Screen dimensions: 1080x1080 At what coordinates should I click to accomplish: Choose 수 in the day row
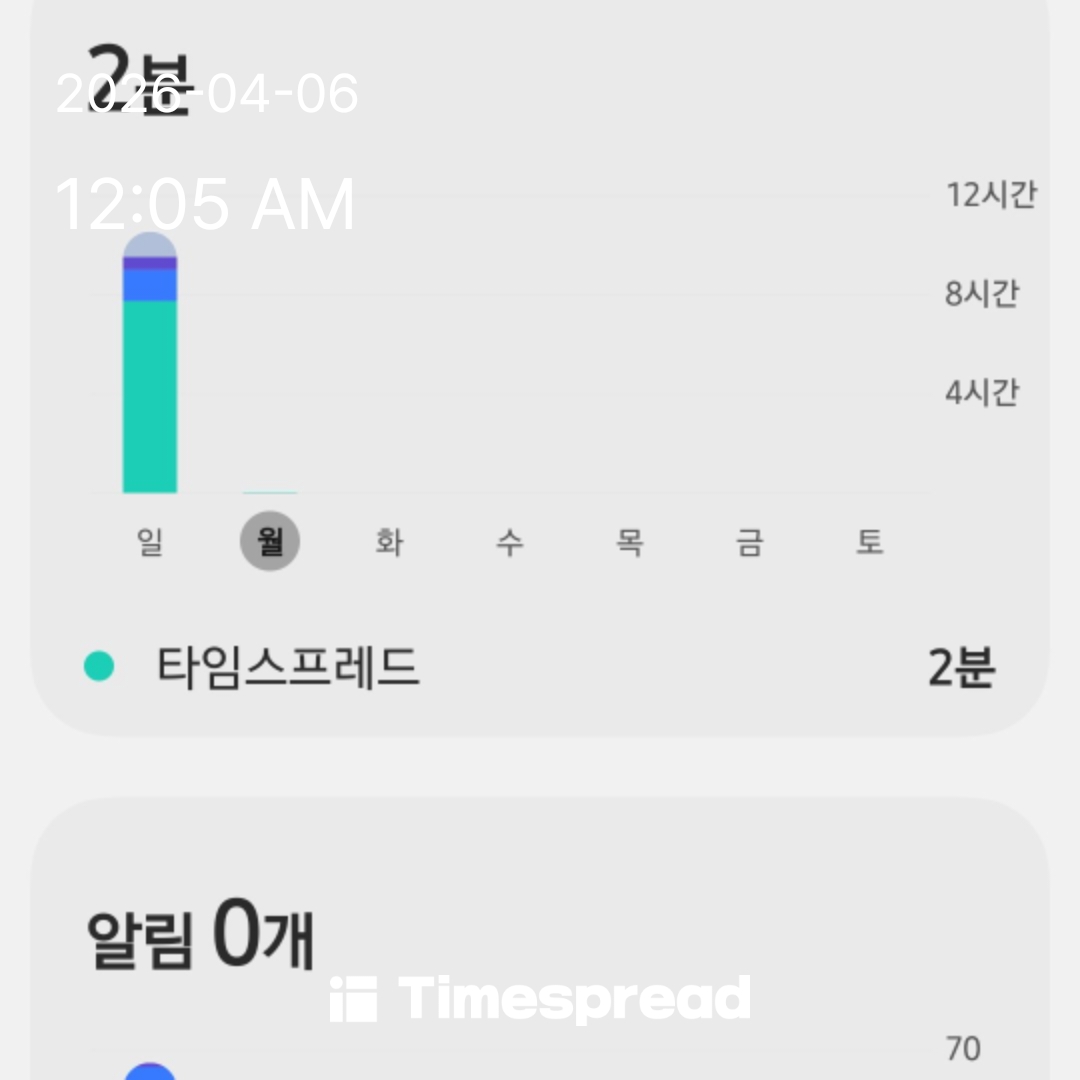pos(509,543)
